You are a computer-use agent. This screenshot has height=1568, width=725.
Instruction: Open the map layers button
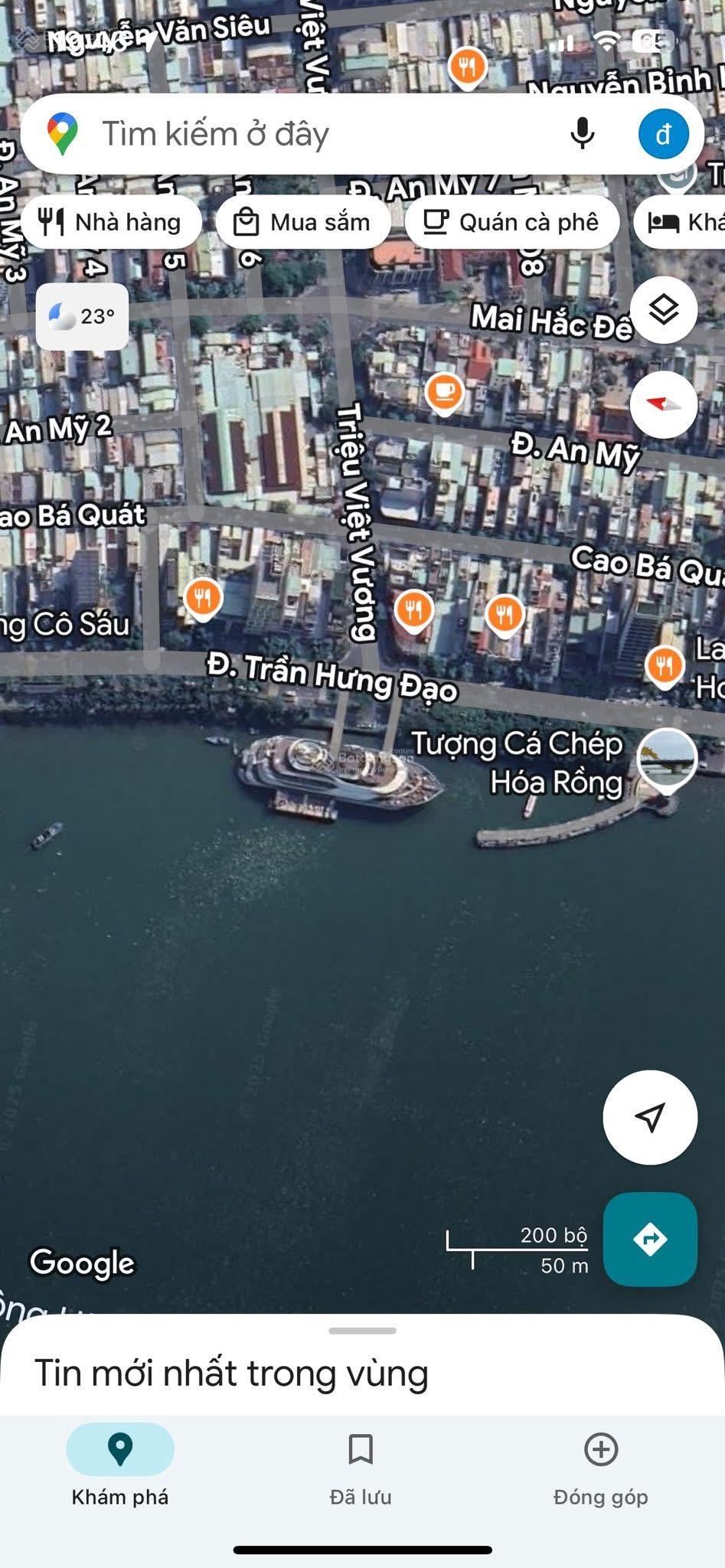pos(663,310)
